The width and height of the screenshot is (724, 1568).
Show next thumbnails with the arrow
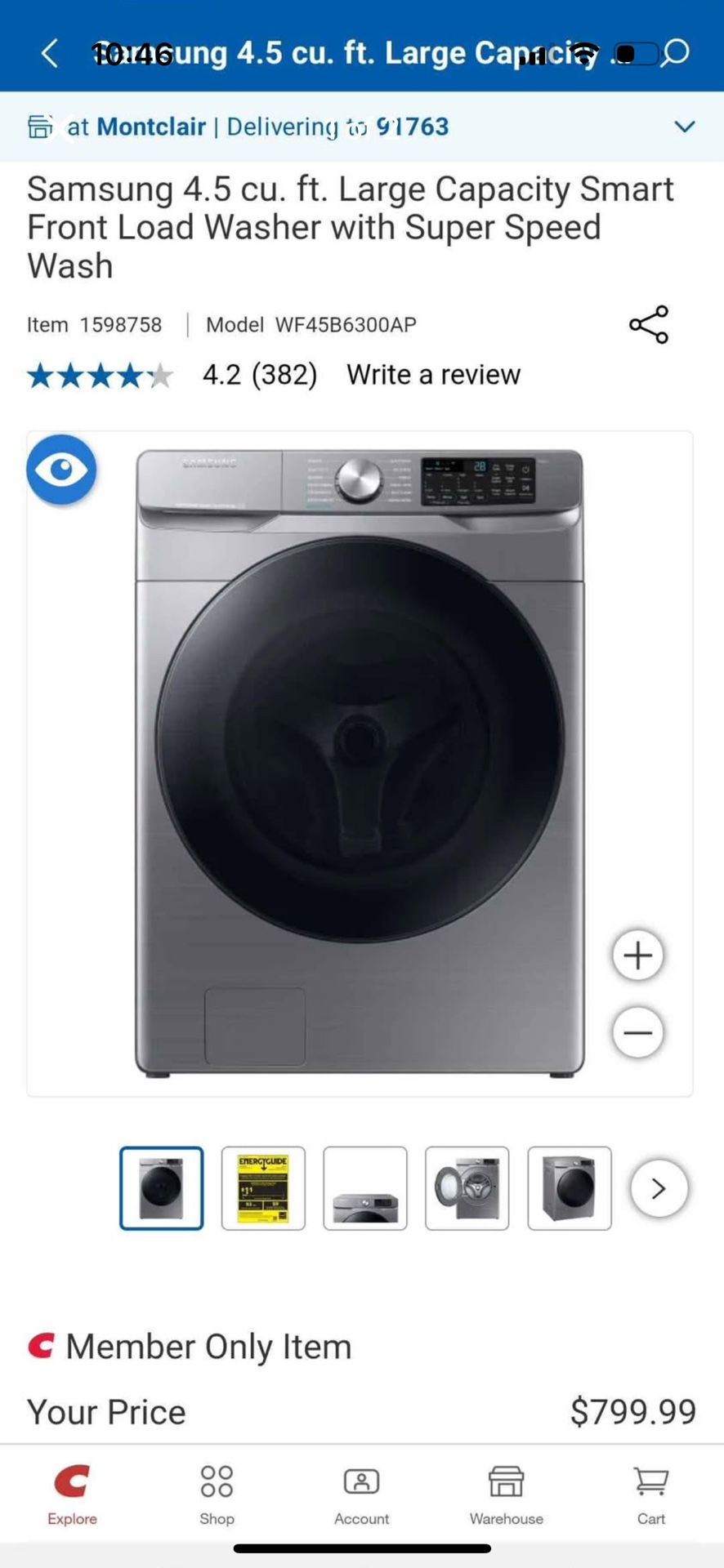point(659,1188)
